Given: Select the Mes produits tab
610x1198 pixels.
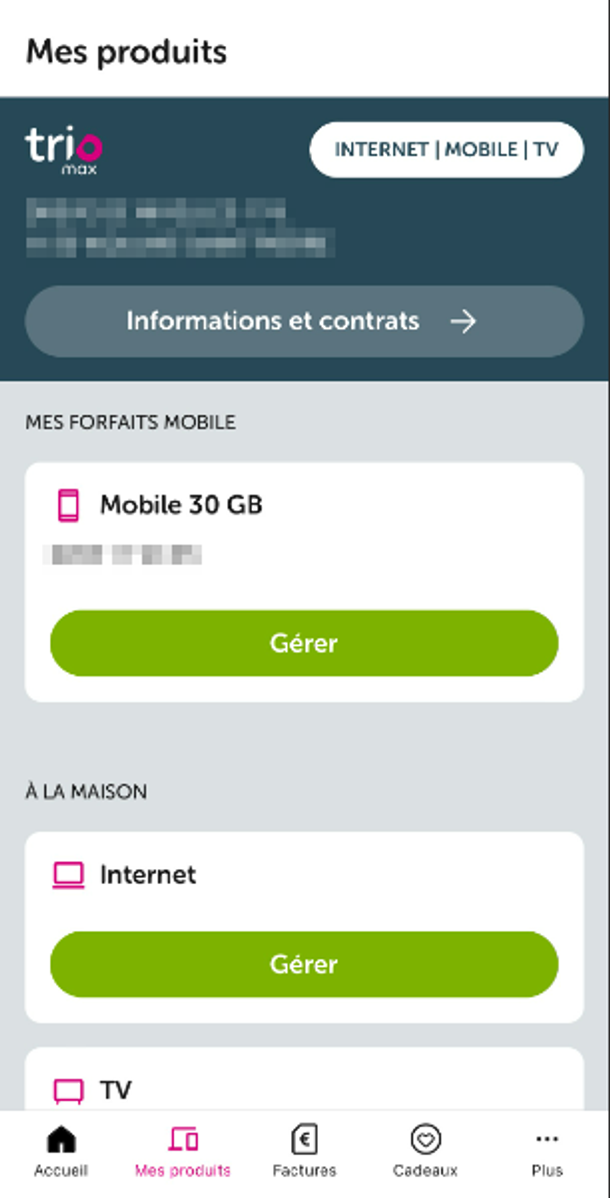Looking at the screenshot, I should (183, 1152).
